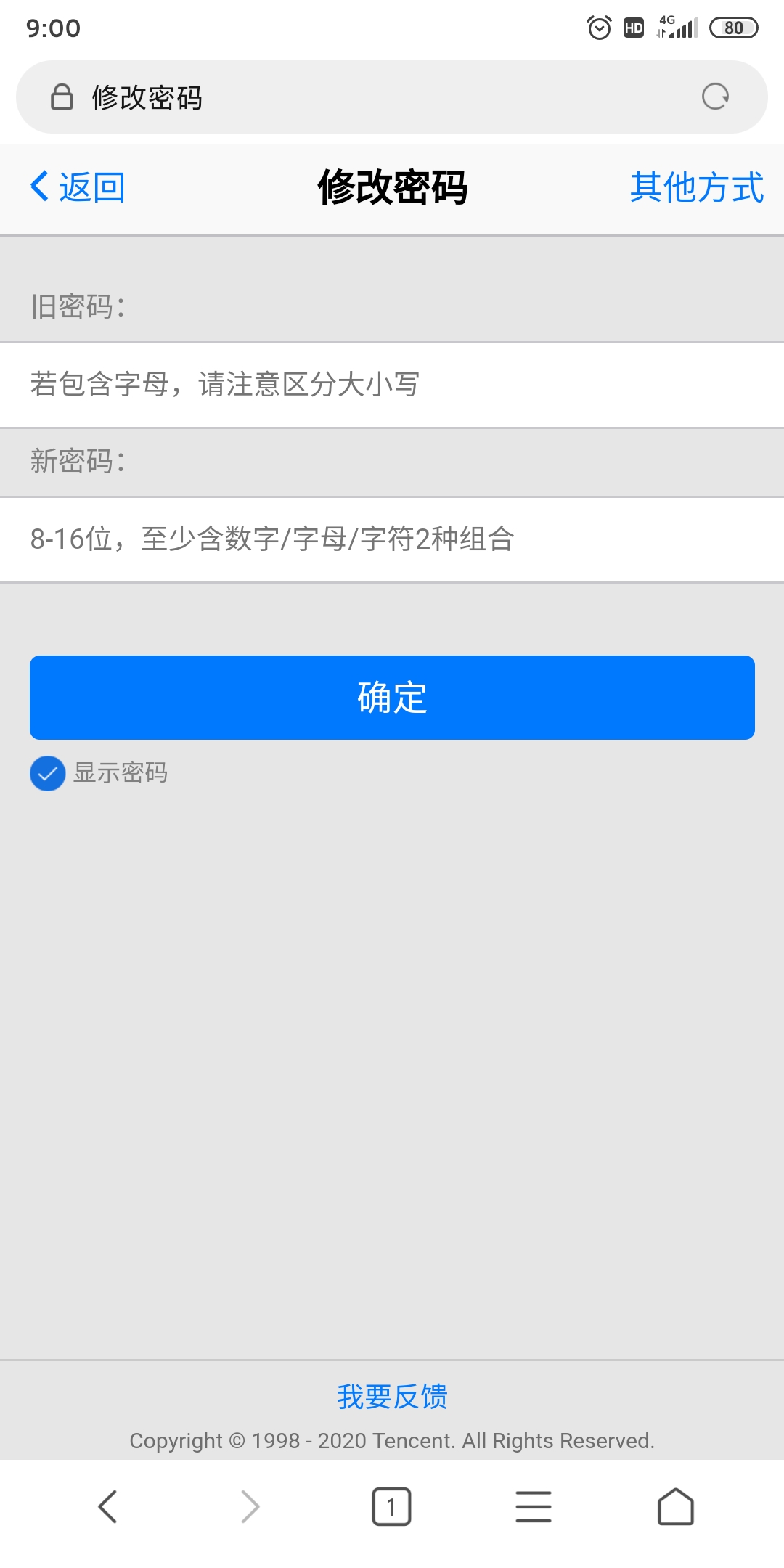Tap the padlock icon in the address bar

(61, 96)
